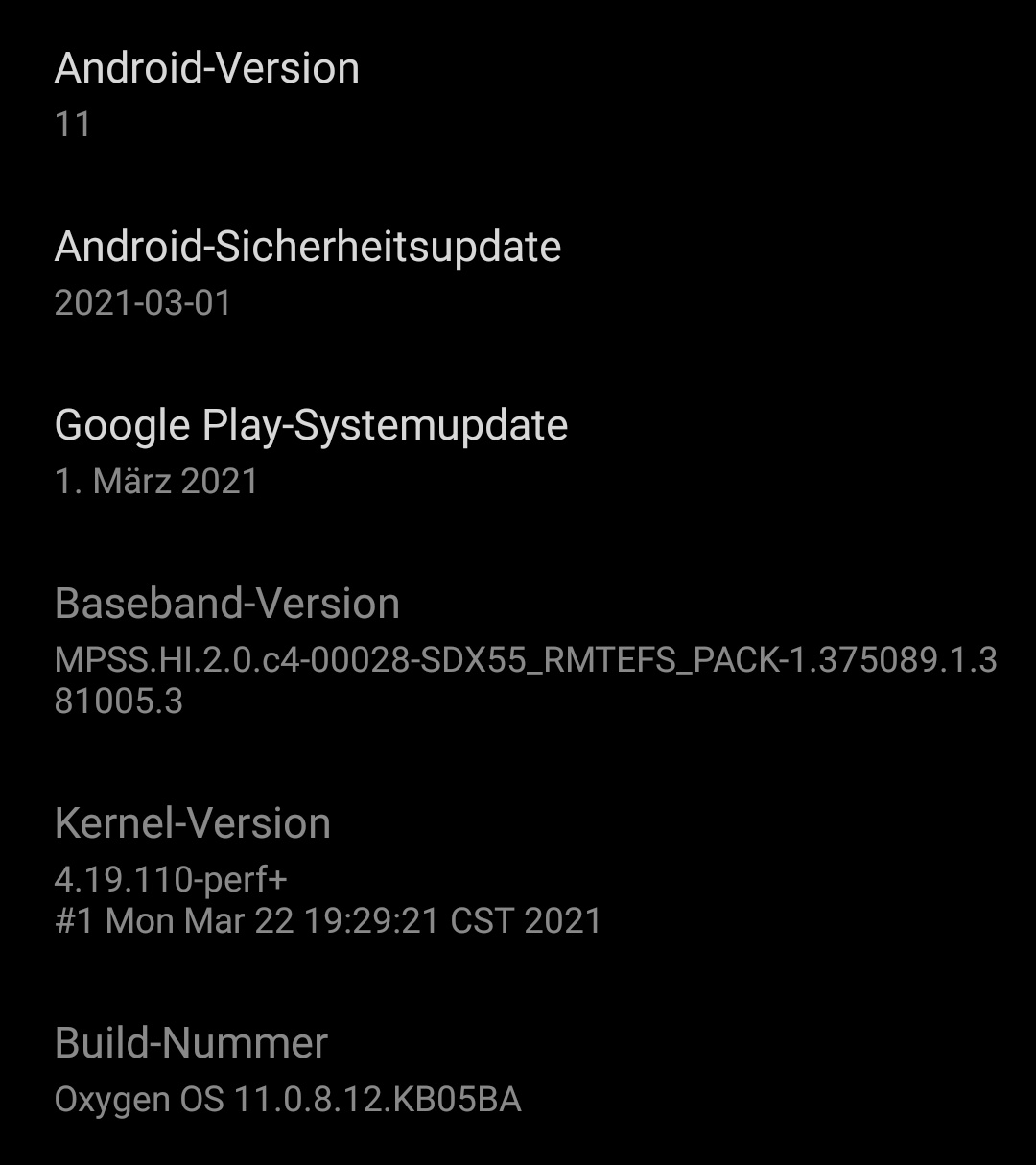Tap the Play system update date "1. März 2021"

pyautogui.click(x=153, y=480)
